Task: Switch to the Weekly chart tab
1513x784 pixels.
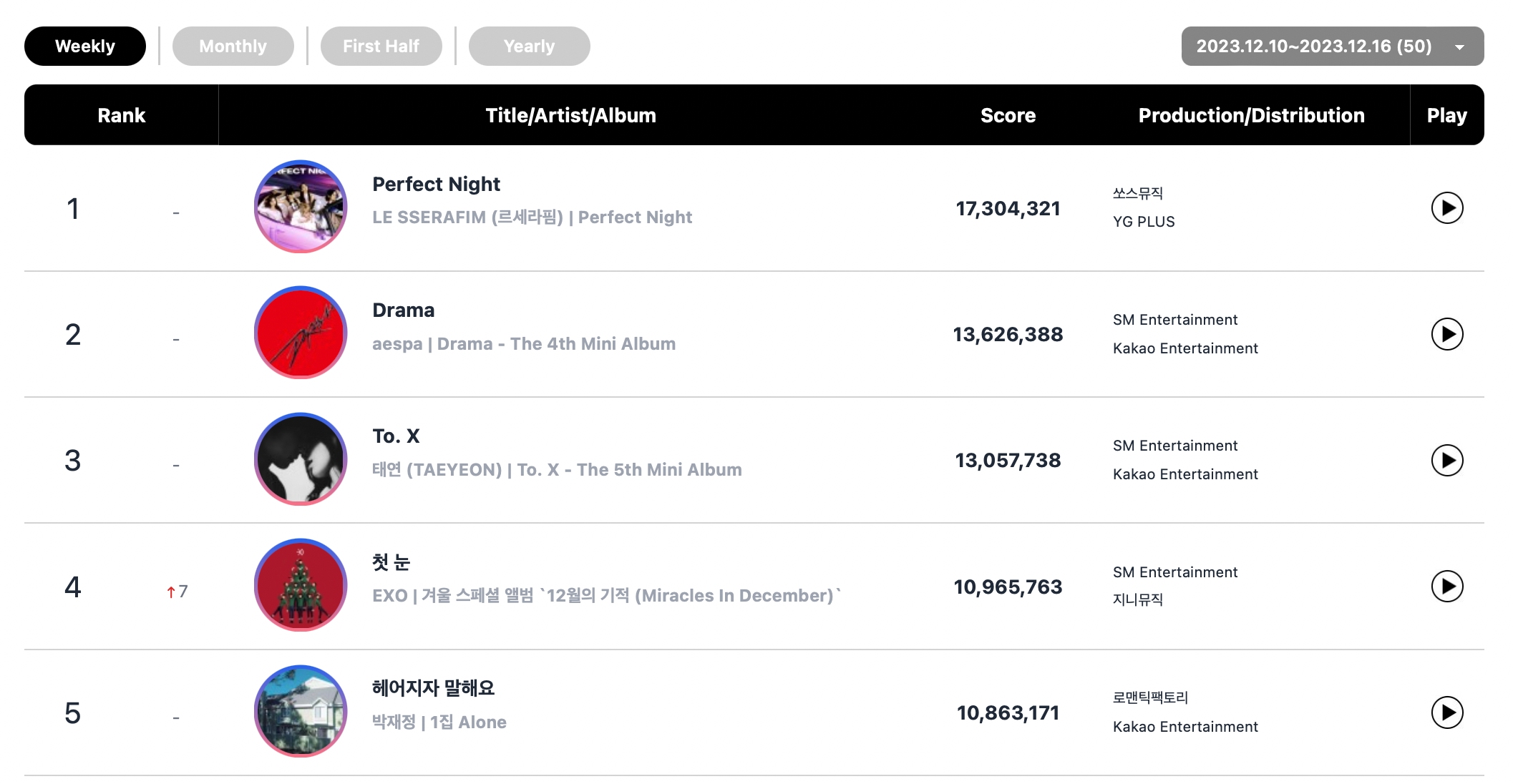Action: point(85,46)
